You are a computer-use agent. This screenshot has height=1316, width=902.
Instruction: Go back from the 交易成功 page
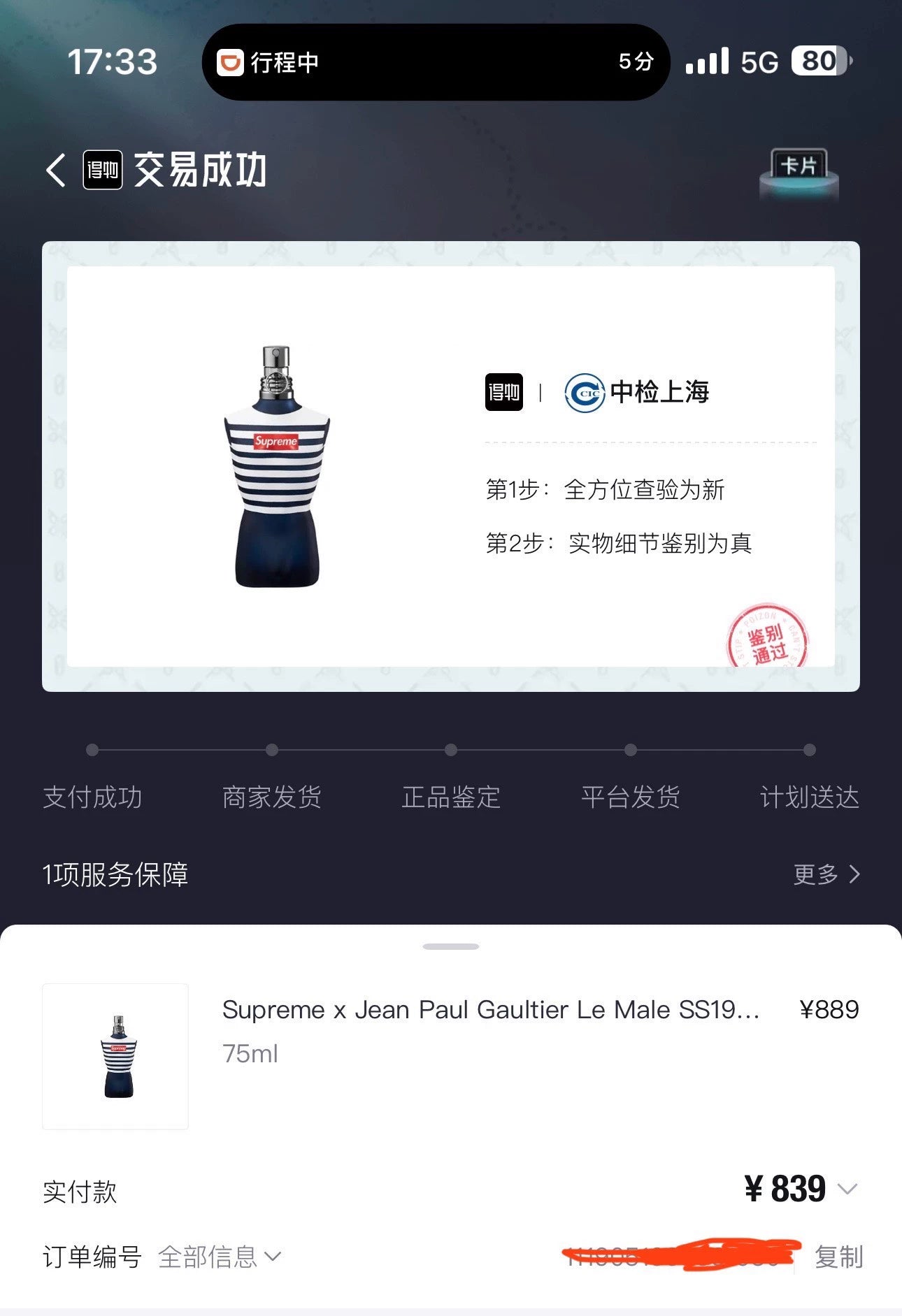click(x=56, y=171)
